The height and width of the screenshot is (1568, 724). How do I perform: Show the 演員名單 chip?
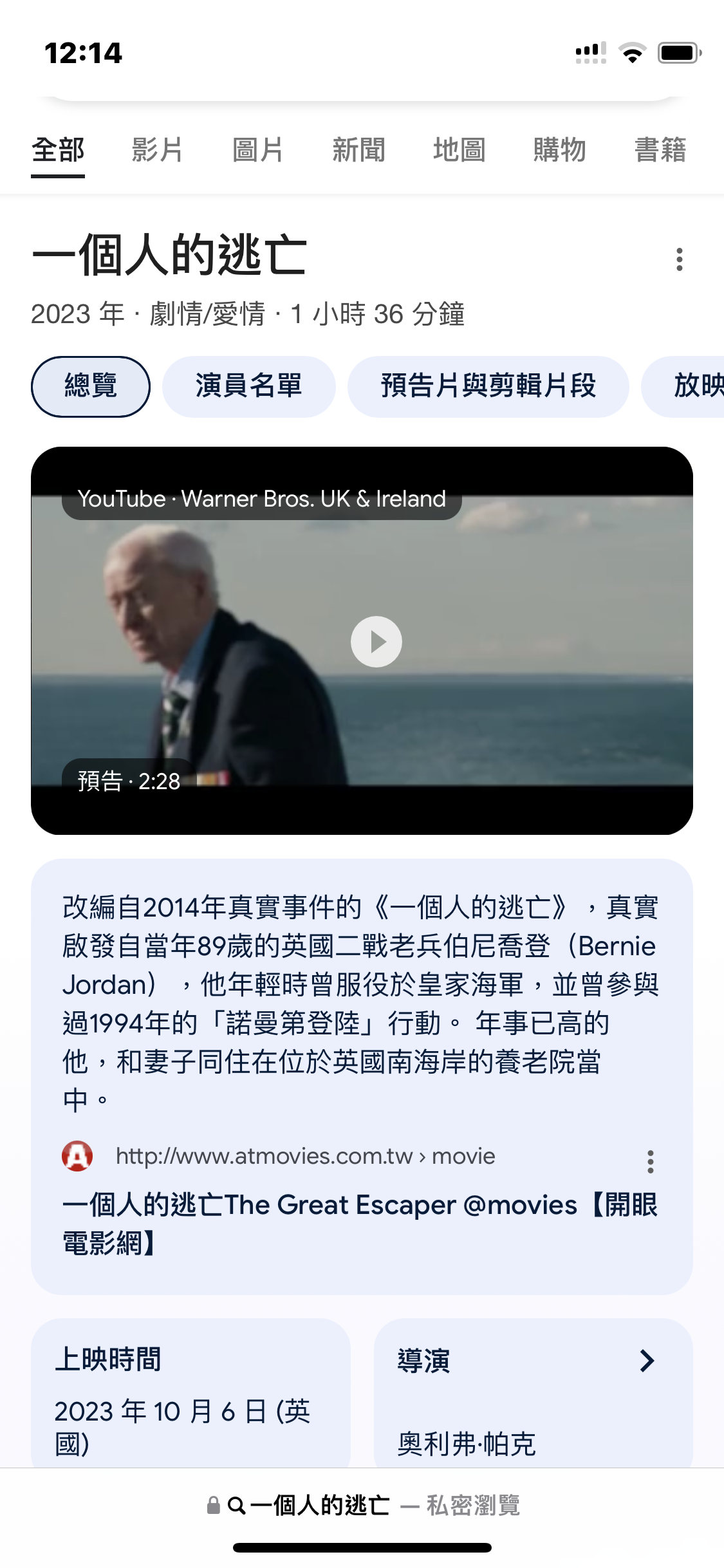tap(248, 386)
